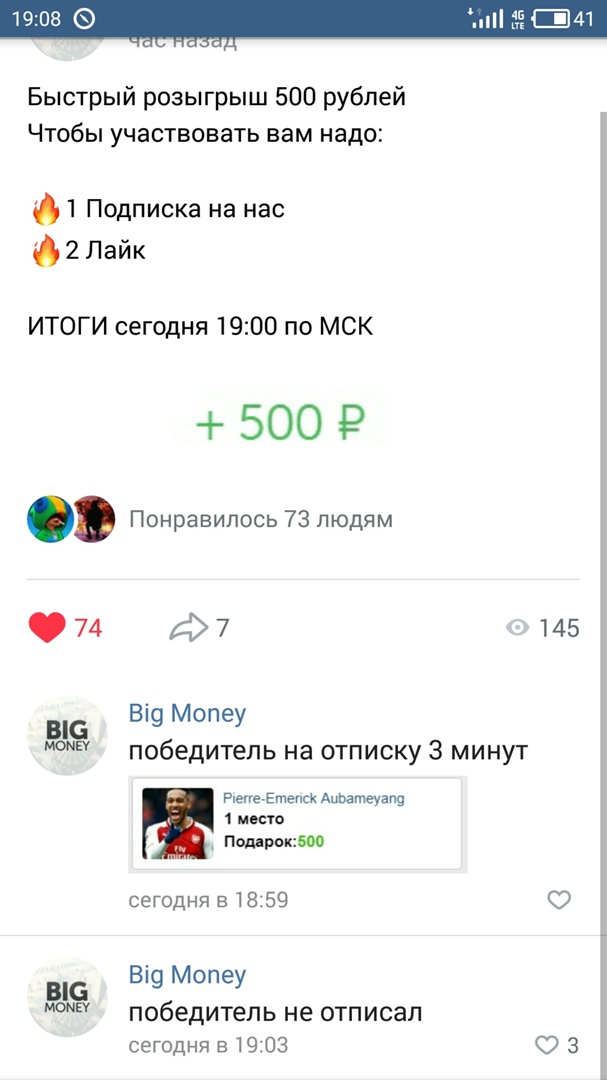The width and height of the screenshot is (607, 1080).
Task: Open Big Money name on 19:03 comment
Action: (x=187, y=975)
